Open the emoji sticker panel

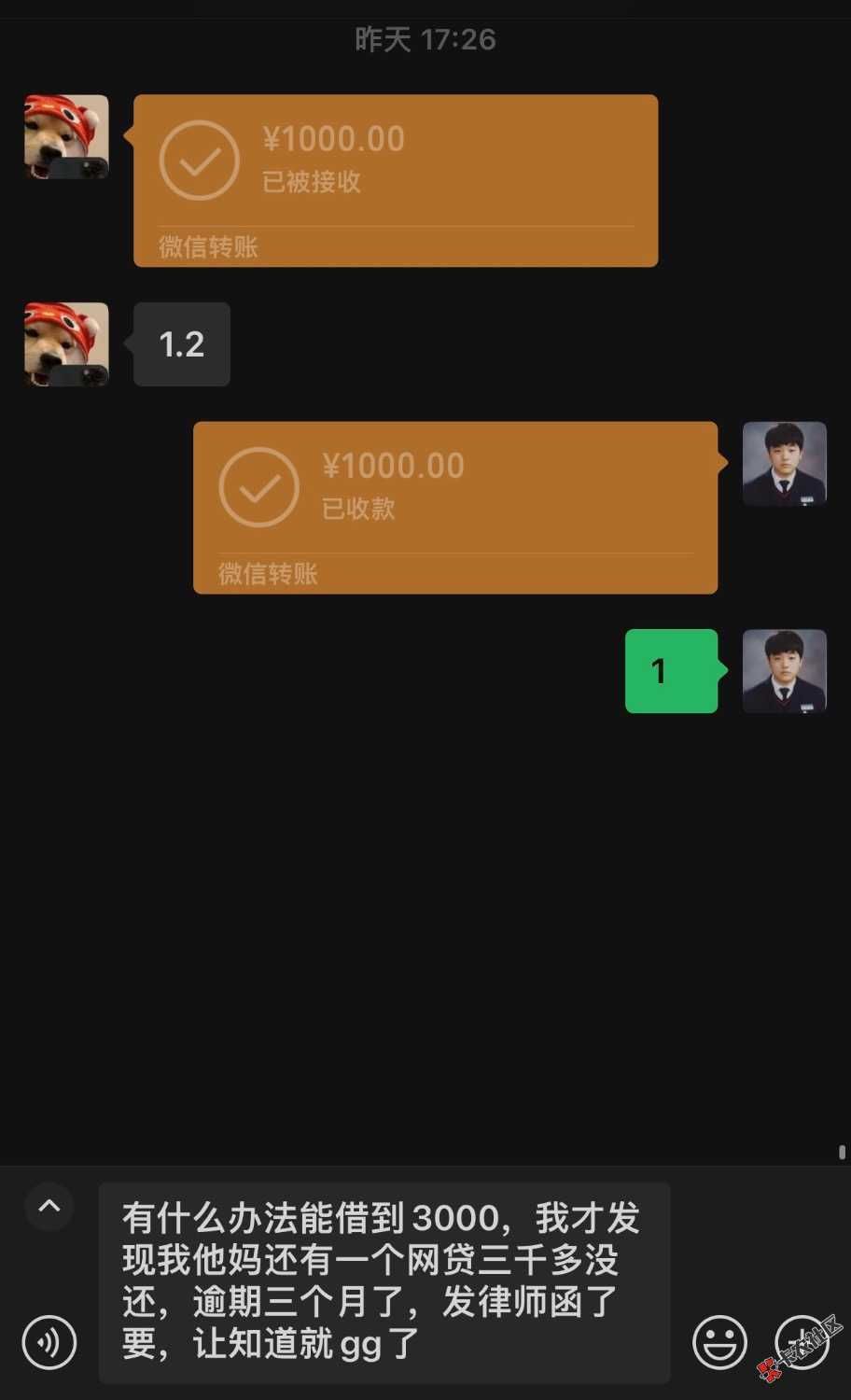[719, 1342]
